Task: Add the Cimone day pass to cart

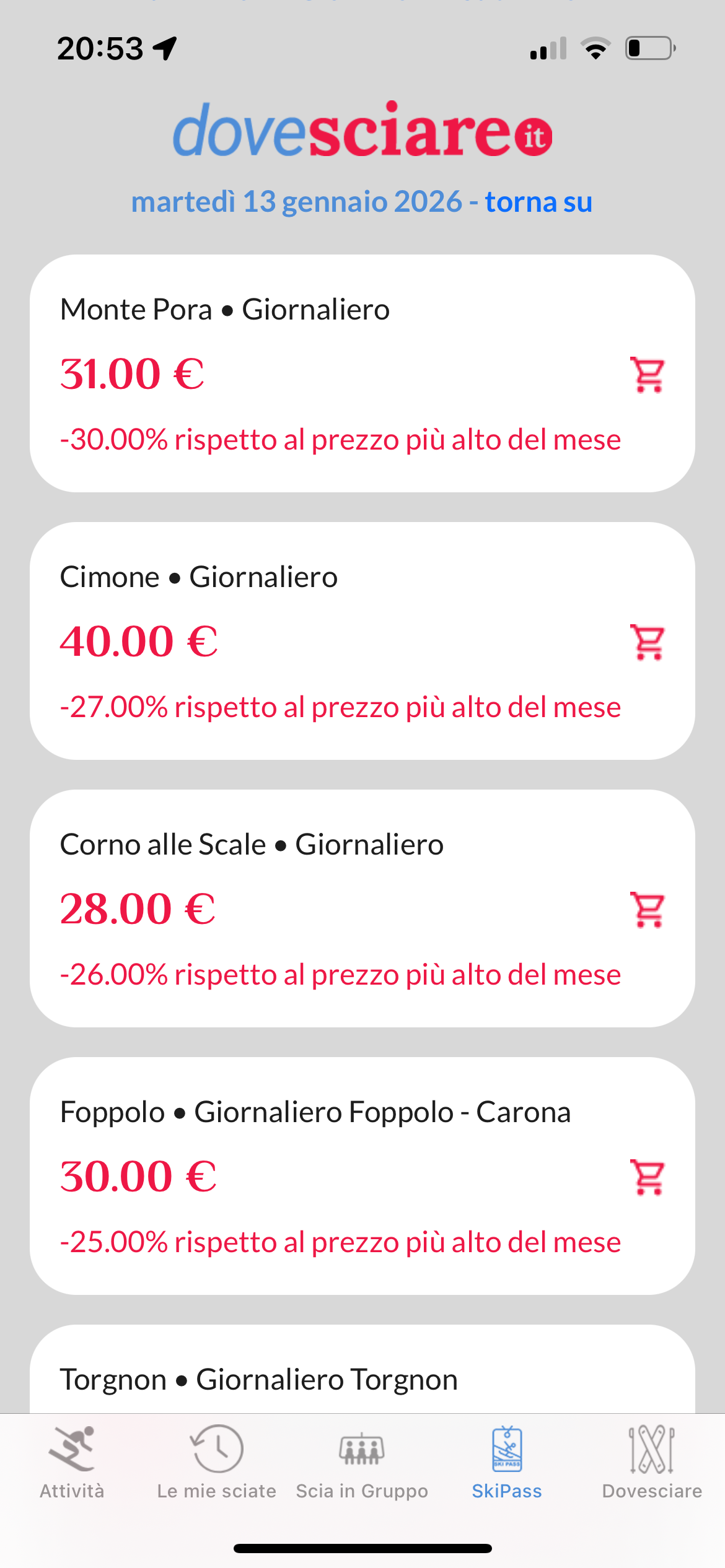Action: click(x=648, y=642)
